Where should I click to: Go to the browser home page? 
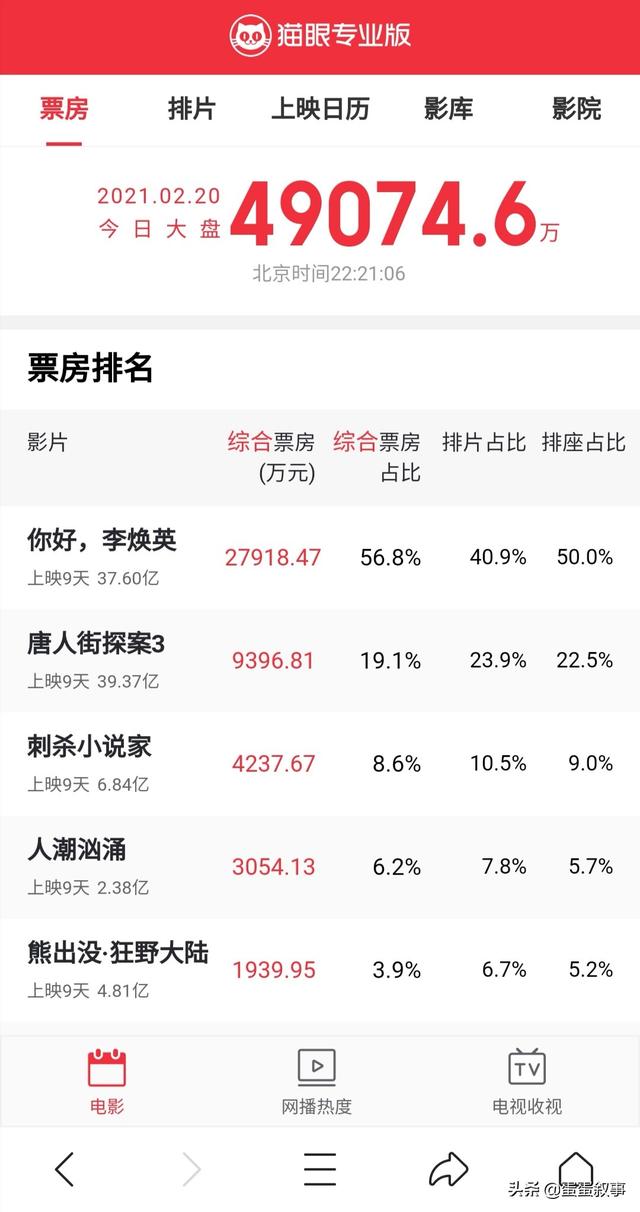[x=575, y=1168]
